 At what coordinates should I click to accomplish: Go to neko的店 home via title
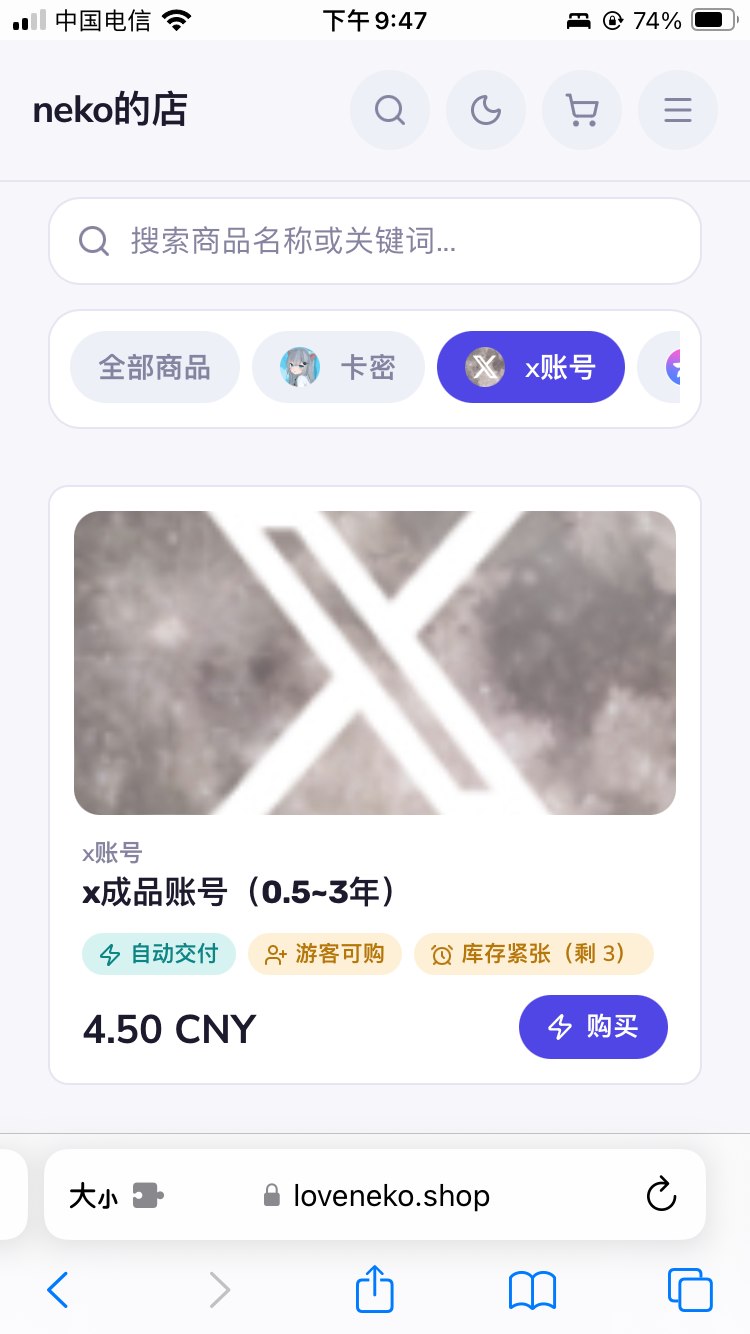tap(110, 110)
